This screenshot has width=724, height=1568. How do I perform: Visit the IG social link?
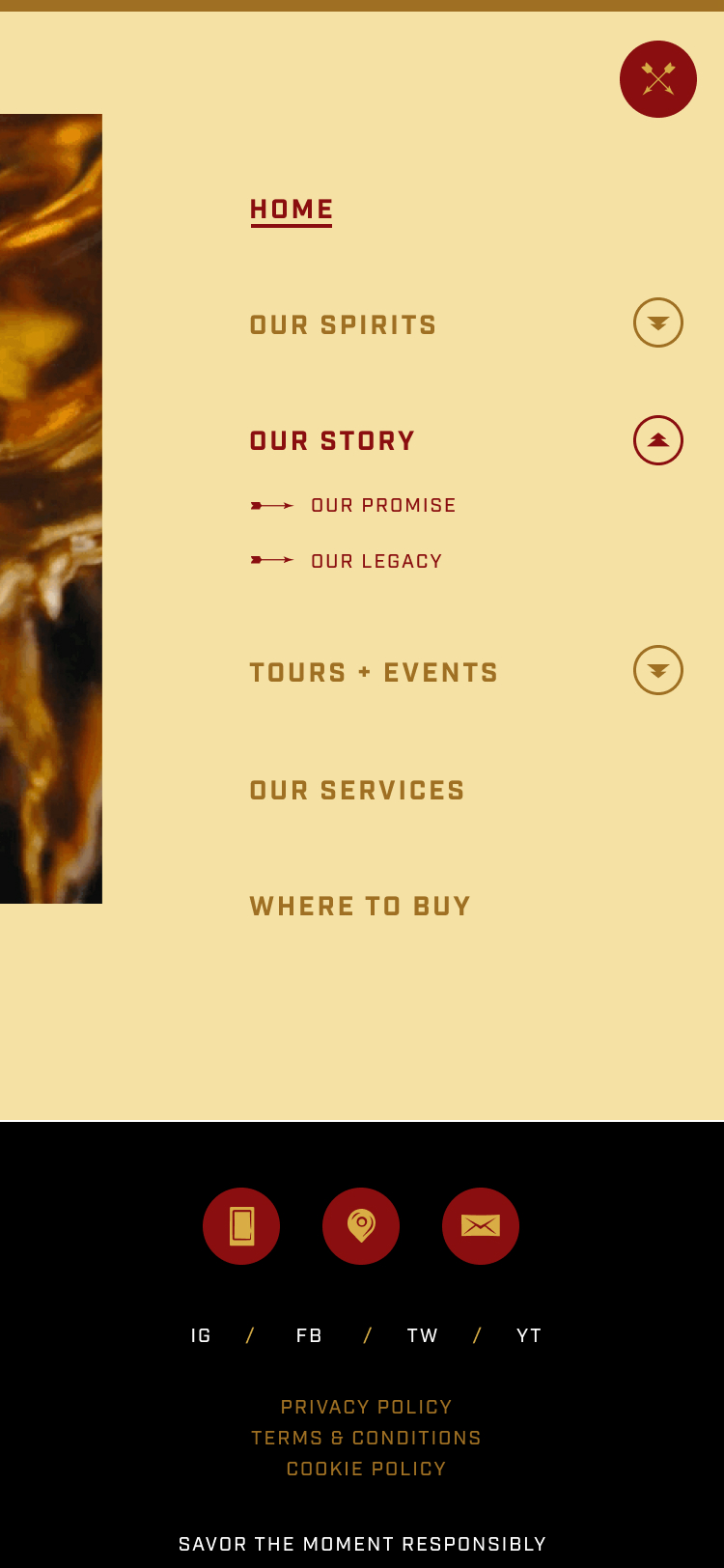pos(201,1336)
